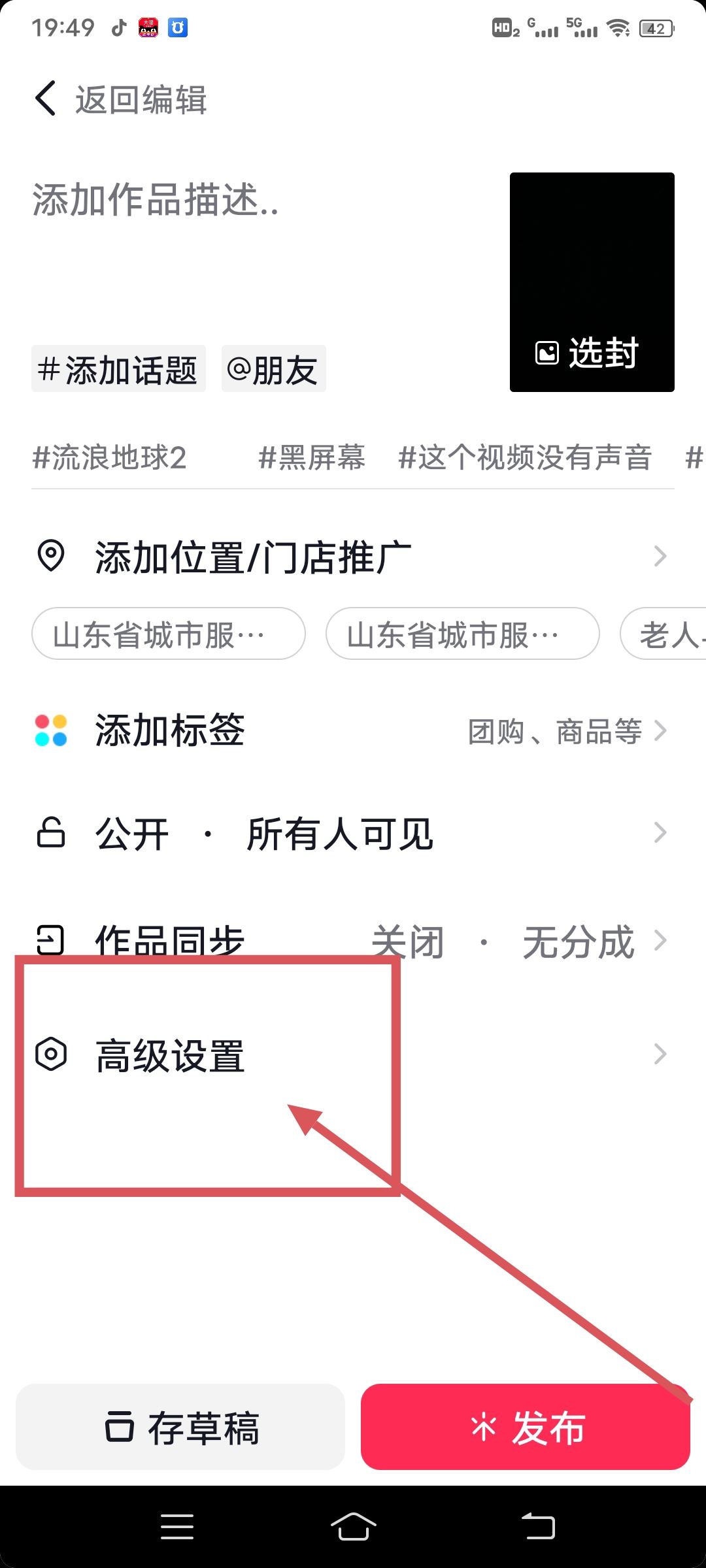
Task: Click #添加话题 to add a topic
Action: pos(118,369)
